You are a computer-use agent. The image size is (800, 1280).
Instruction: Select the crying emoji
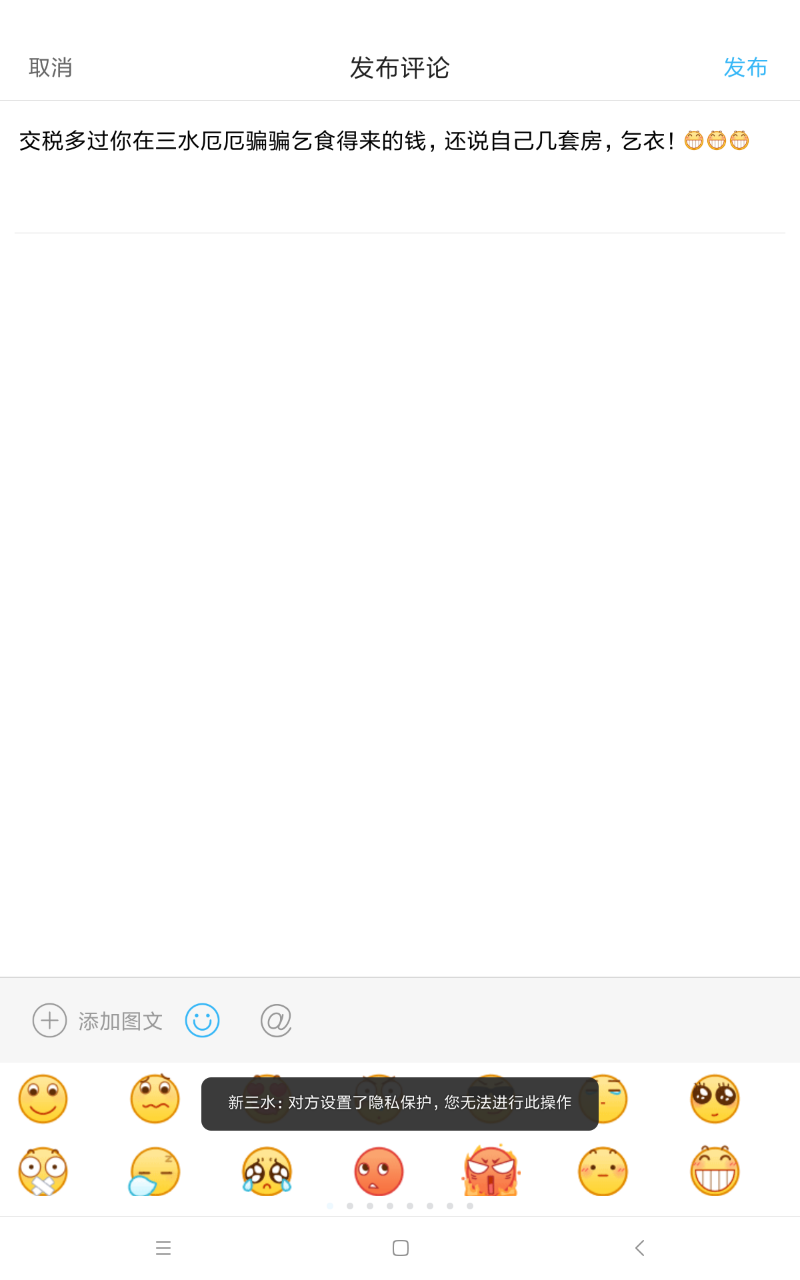coord(267,1171)
